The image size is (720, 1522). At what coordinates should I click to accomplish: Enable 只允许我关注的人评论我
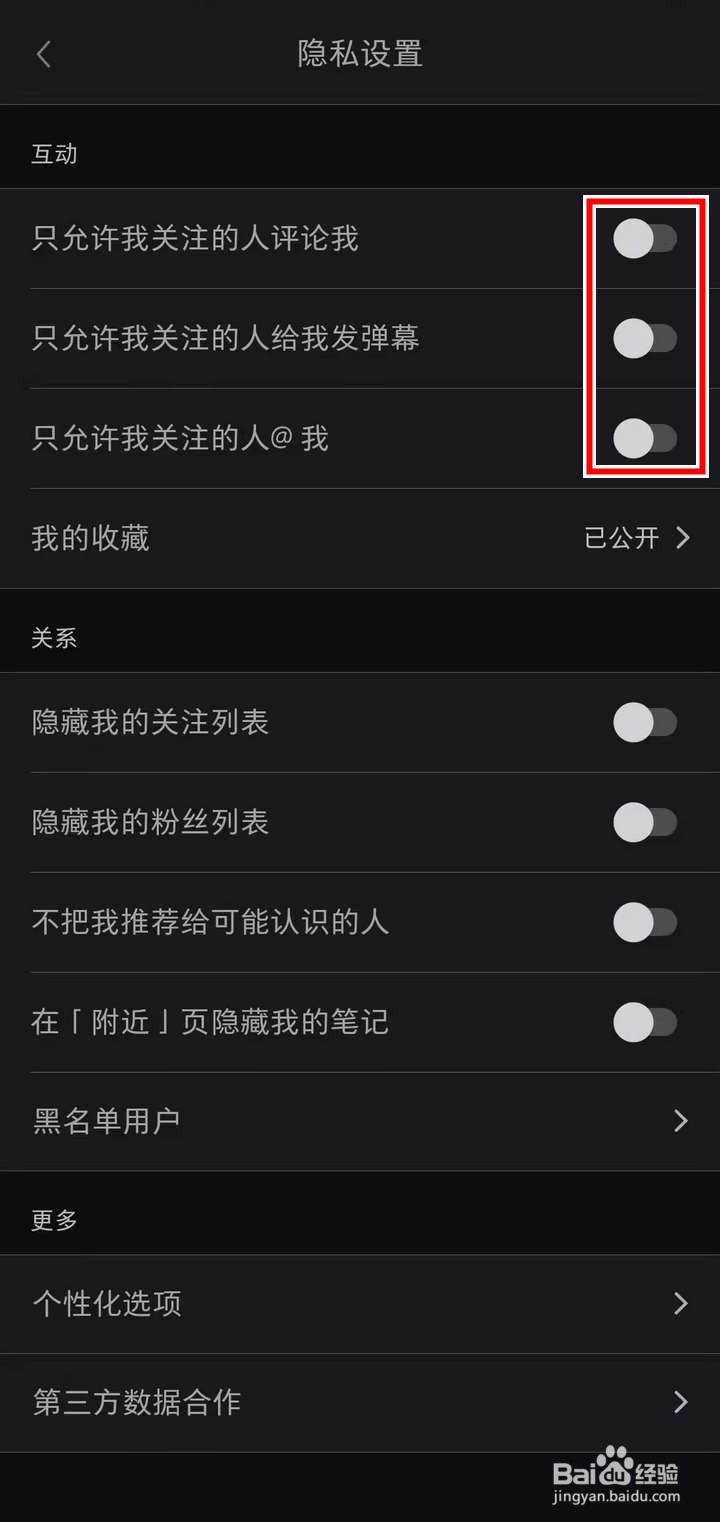(x=644, y=239)
